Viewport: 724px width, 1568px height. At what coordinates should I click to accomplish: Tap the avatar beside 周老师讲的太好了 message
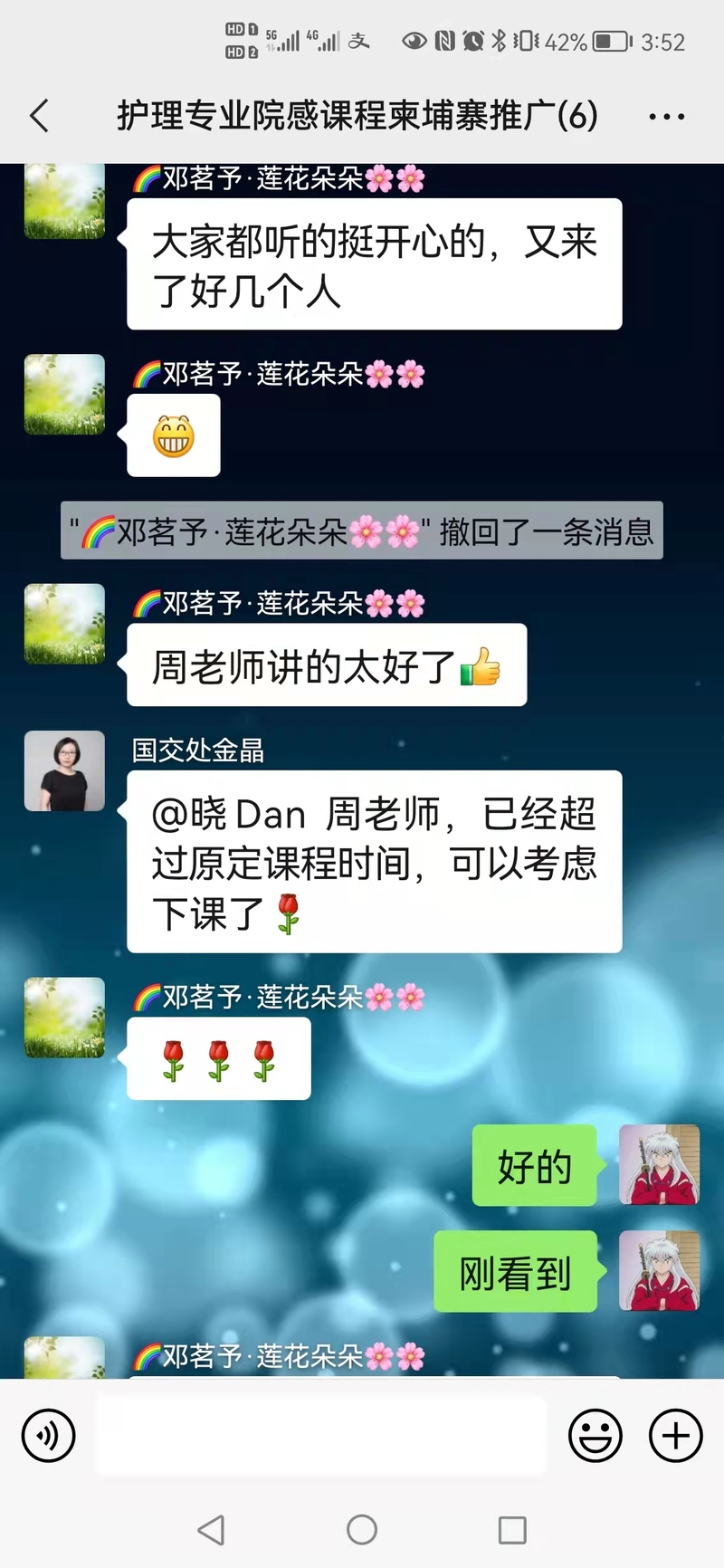pyautogui.click(x=64, y=624)
